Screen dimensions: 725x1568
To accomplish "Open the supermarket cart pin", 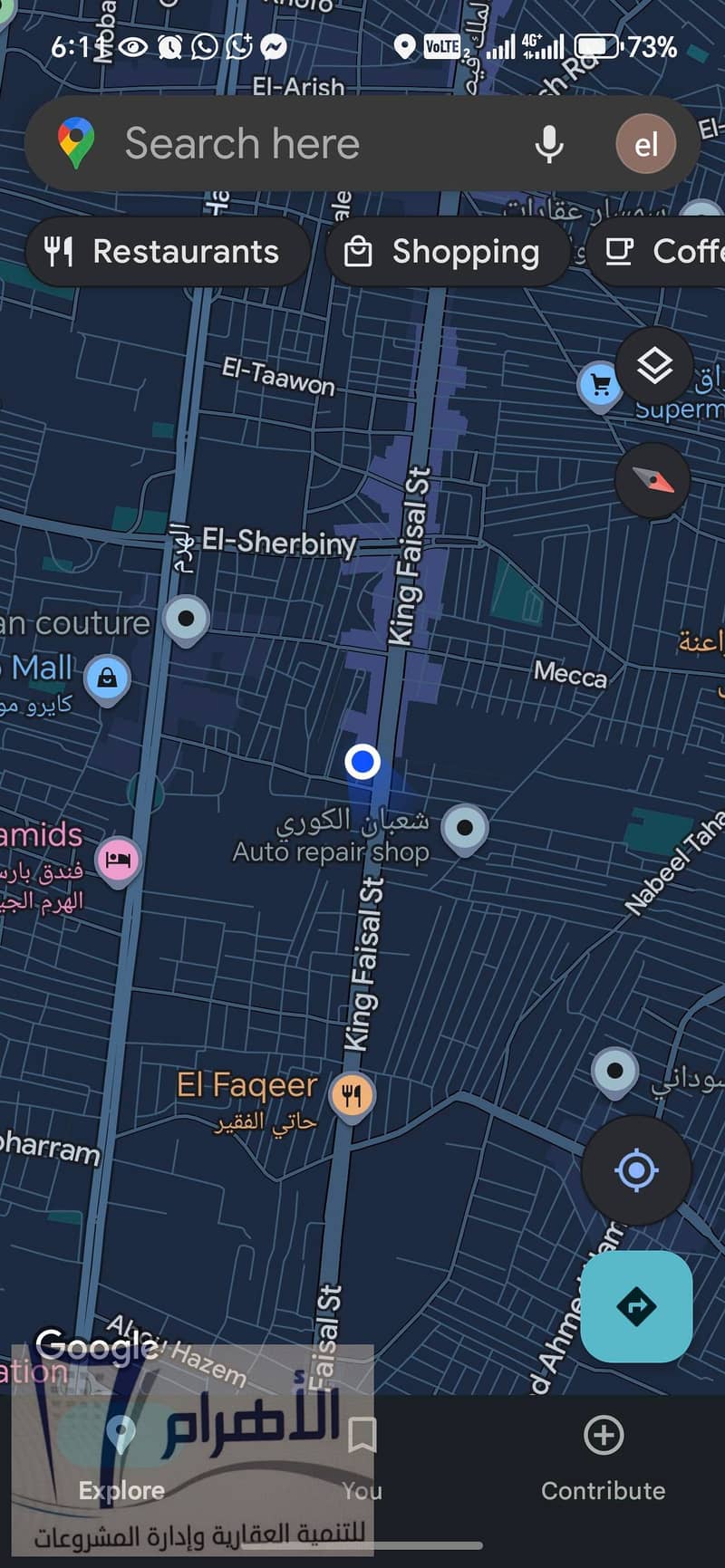I will point(599,385).
